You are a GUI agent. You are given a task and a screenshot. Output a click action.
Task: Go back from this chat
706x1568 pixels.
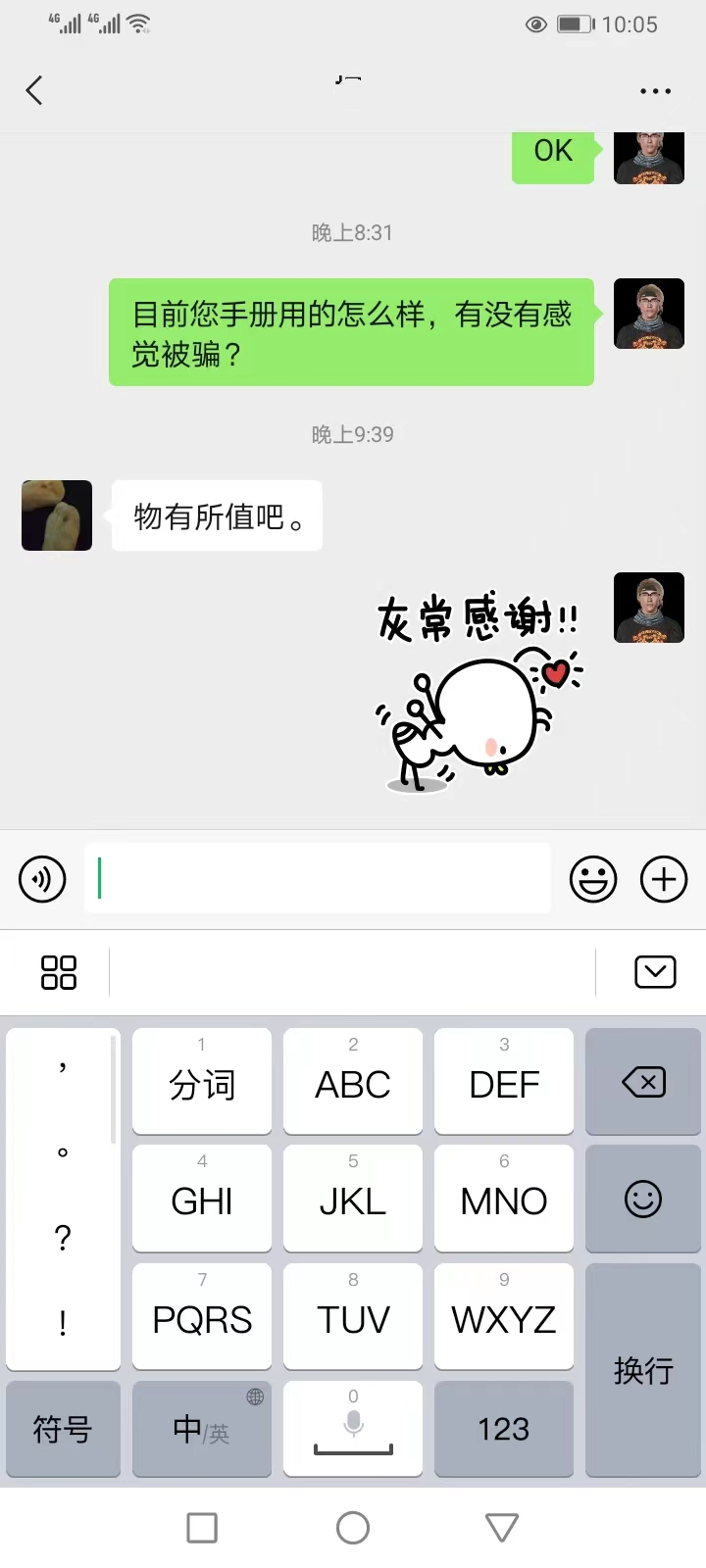coord(34,91)
